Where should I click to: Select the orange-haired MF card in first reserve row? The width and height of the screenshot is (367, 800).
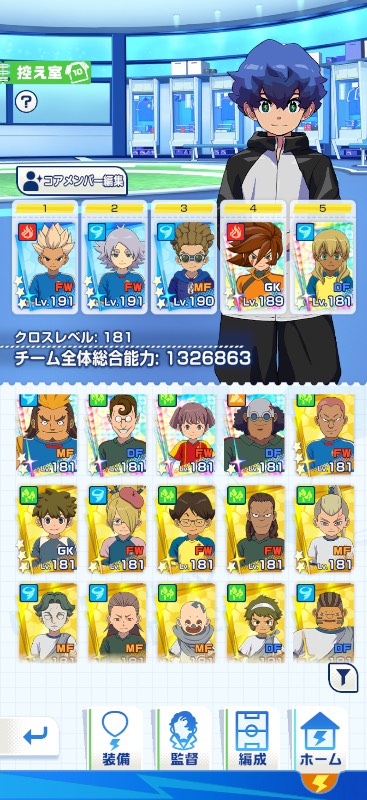(x=46, y=434)
